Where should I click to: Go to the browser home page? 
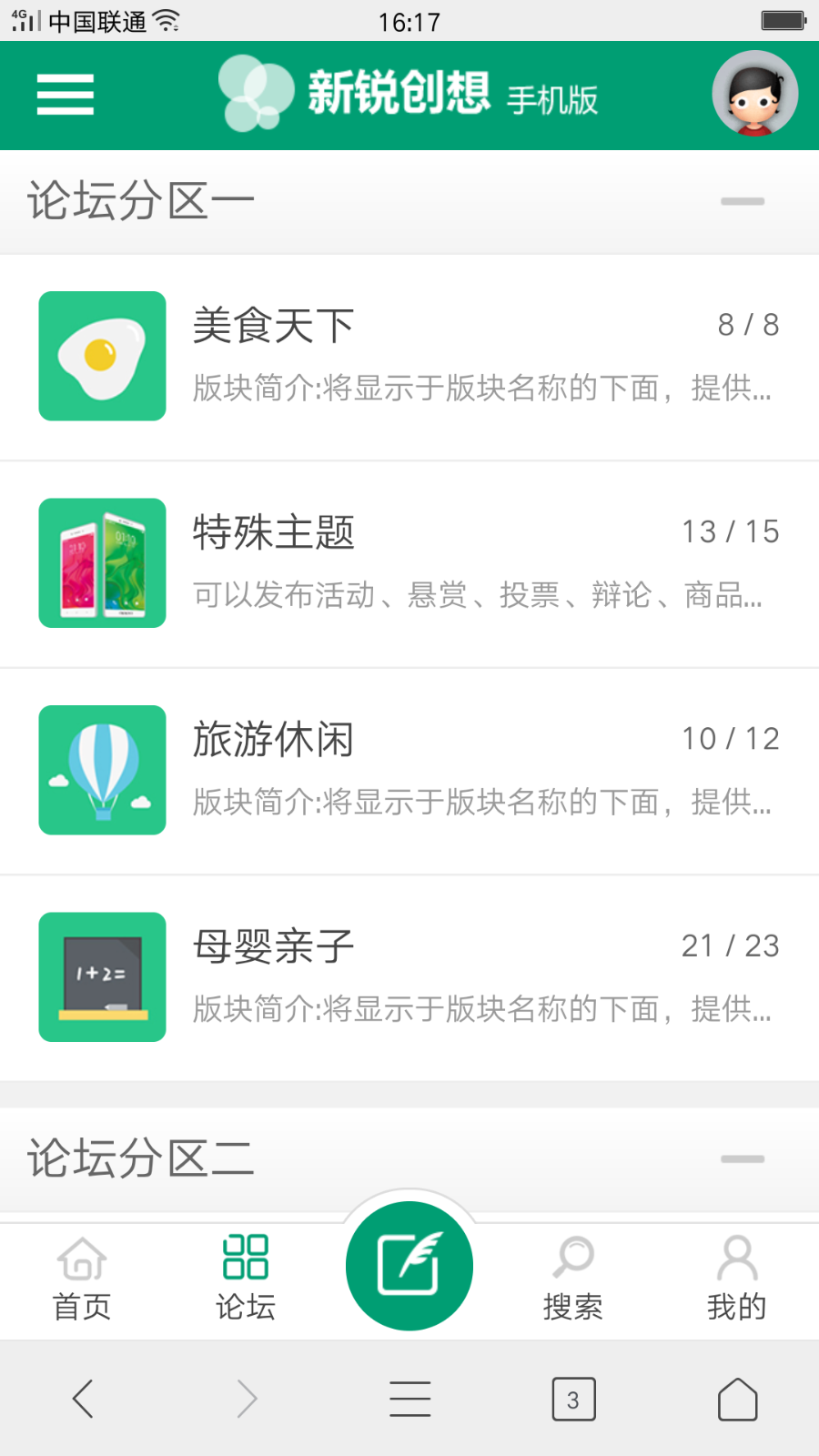[x=737, y=1399]
